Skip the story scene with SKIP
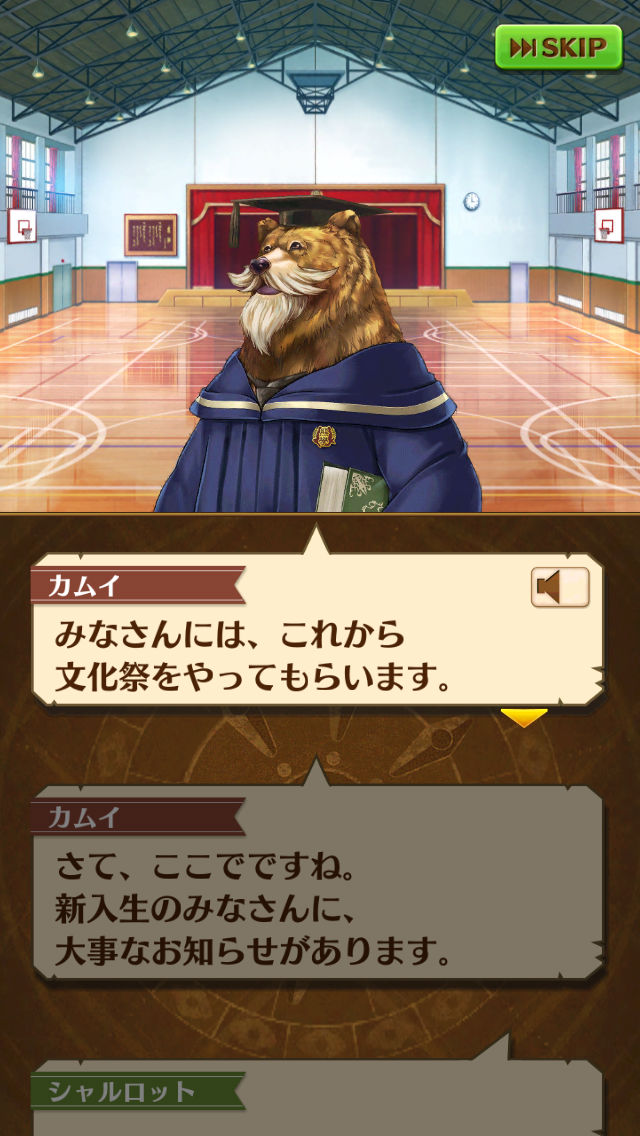 coord(558,47)
